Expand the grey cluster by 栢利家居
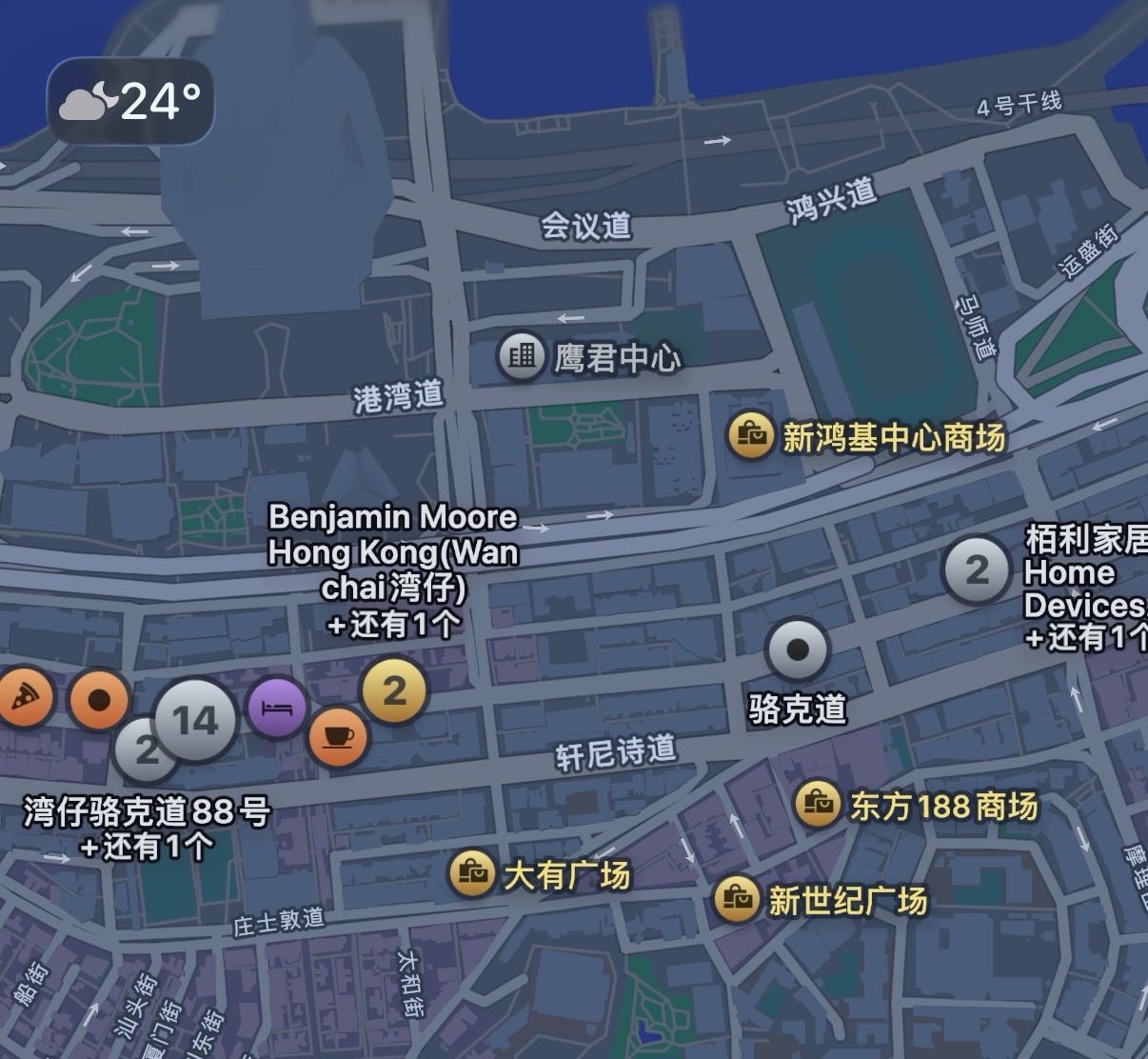The image size is (1148, 1059). 977,570
